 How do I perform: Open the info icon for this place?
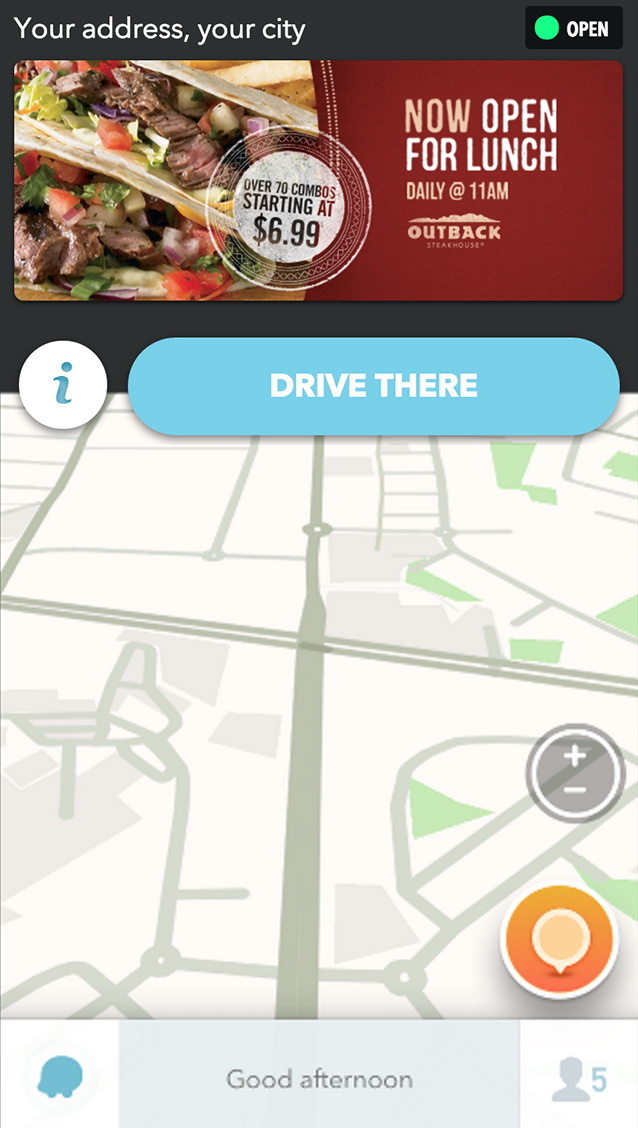click(63, 385)
